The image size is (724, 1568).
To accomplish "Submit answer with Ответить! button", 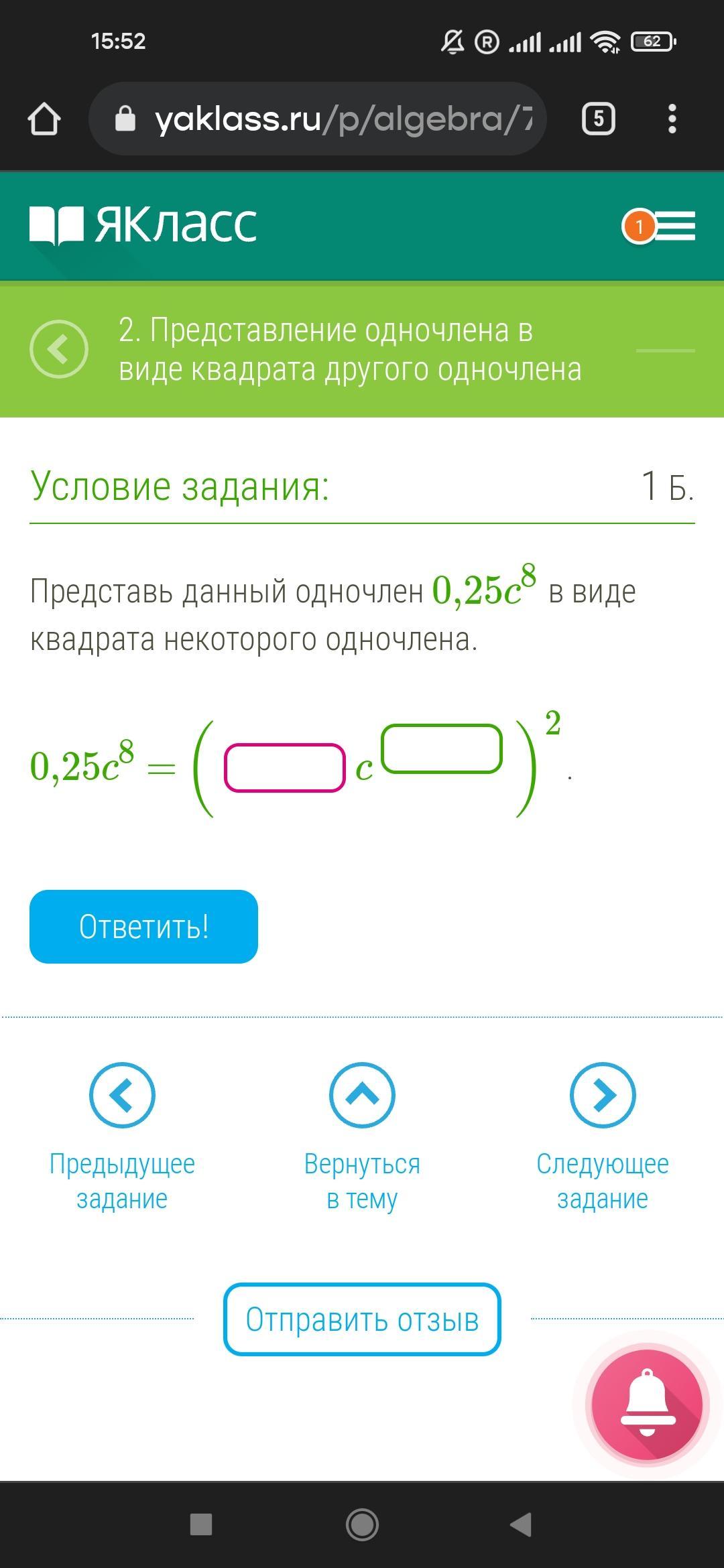I will pos(143,927).
